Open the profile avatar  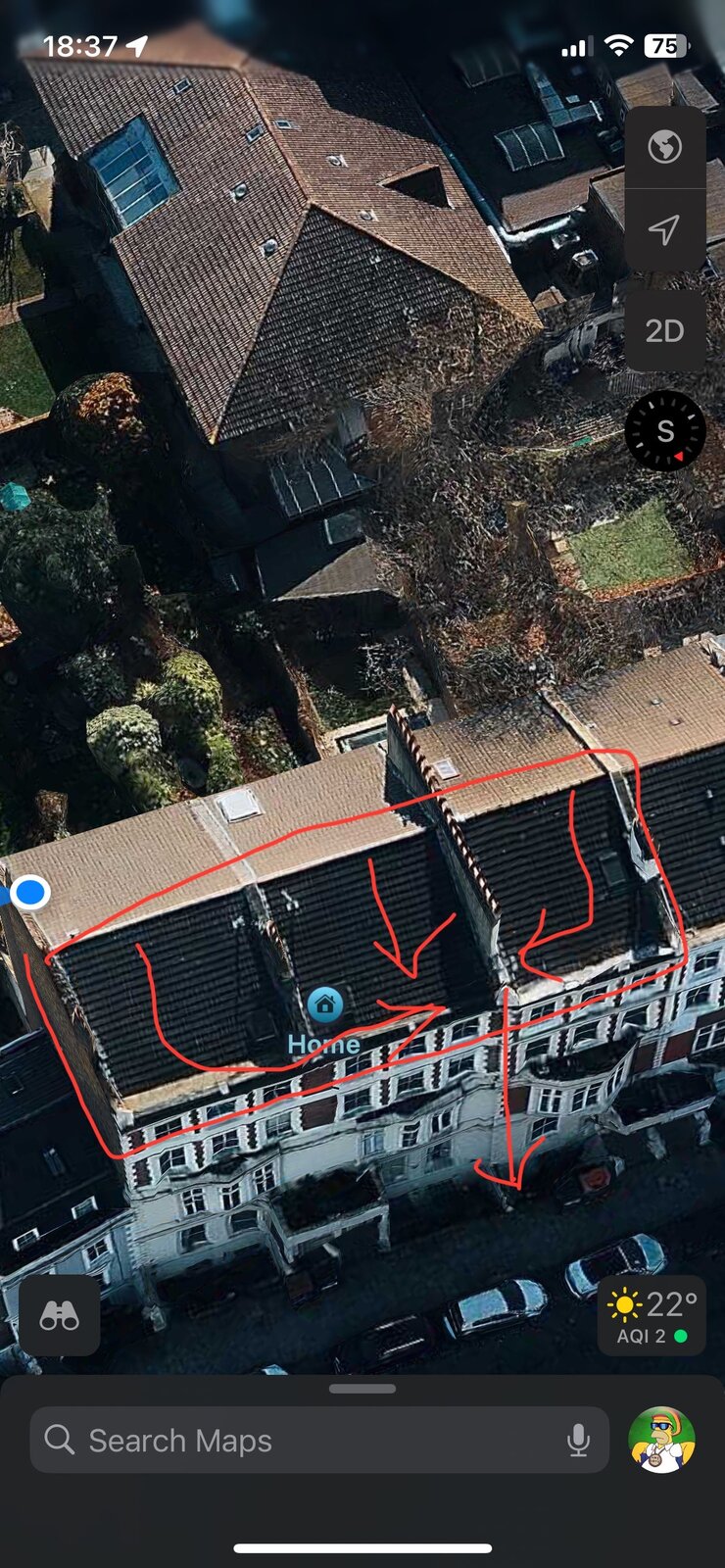(x=661, y=1440)
